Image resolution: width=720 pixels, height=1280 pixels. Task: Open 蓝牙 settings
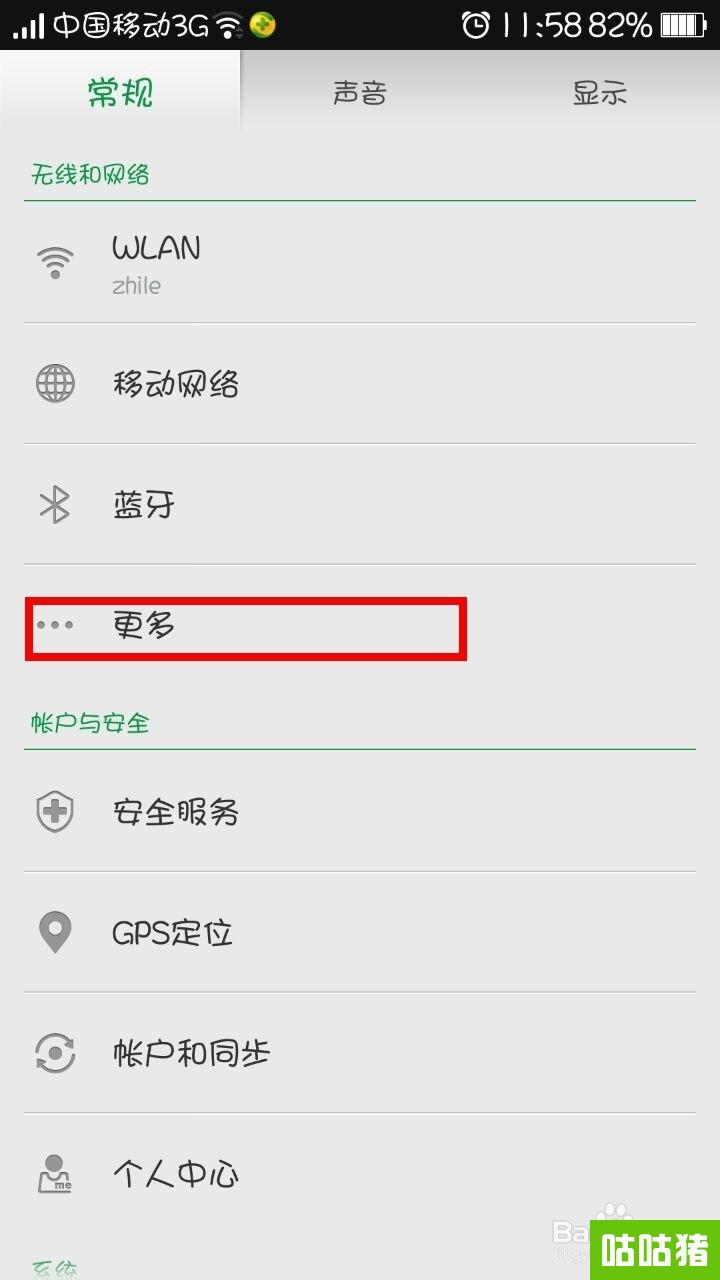(360, 505)
